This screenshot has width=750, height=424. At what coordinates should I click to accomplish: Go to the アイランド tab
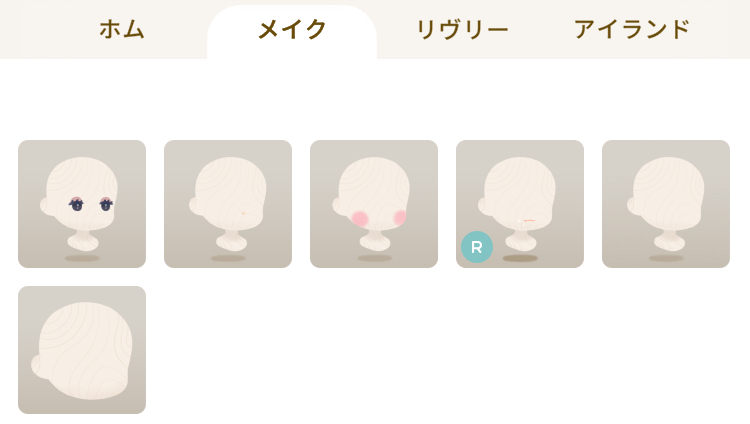632,30
